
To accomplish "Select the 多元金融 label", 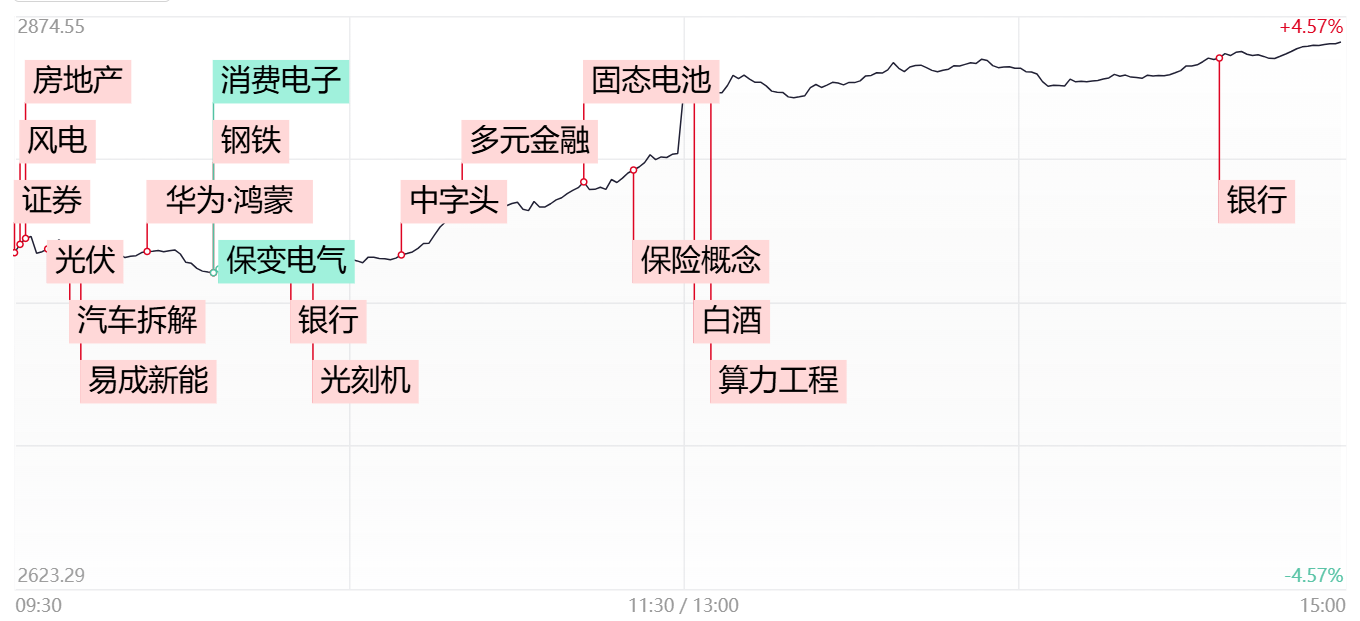I will [530, 141].
